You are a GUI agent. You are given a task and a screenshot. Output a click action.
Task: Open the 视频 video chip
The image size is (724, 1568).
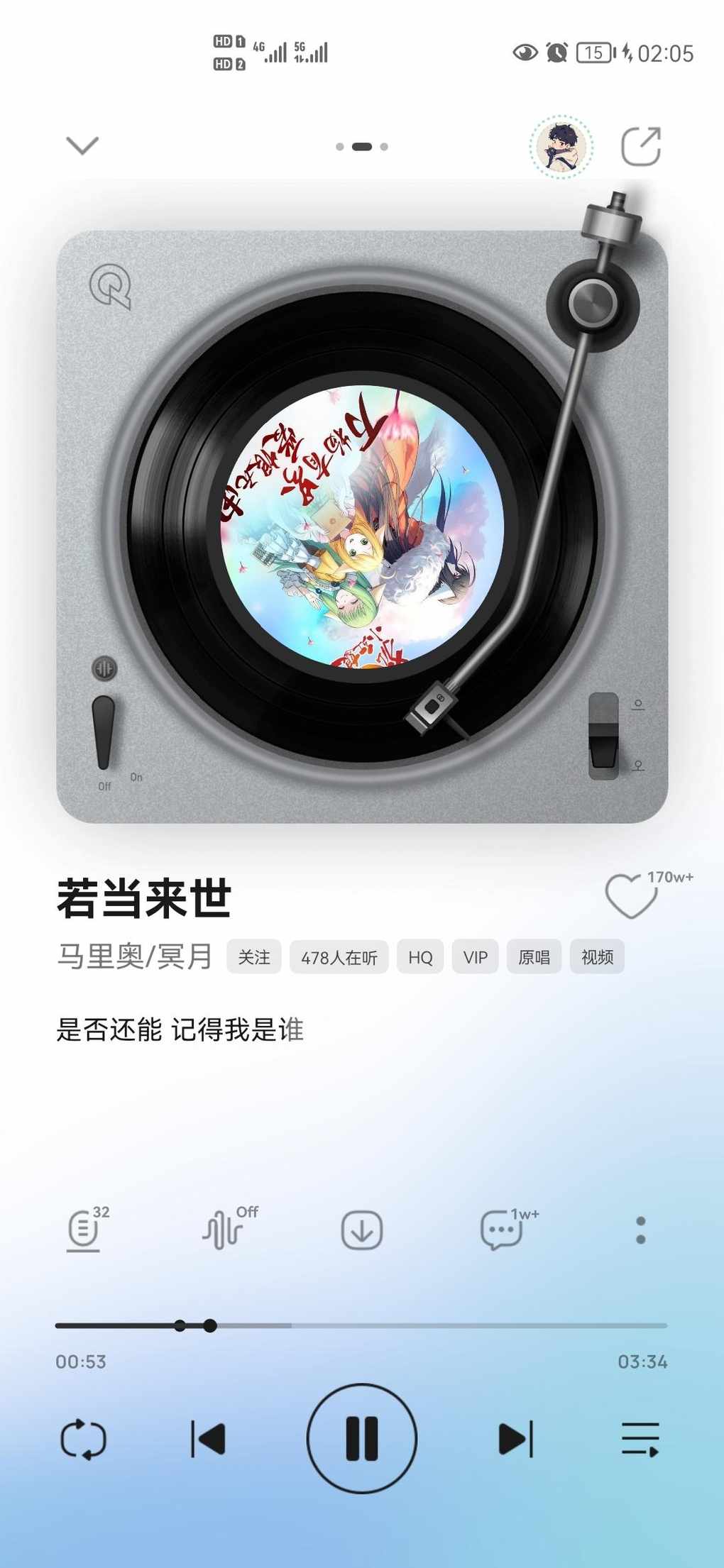pyautogui.click(x=597, y=957)
